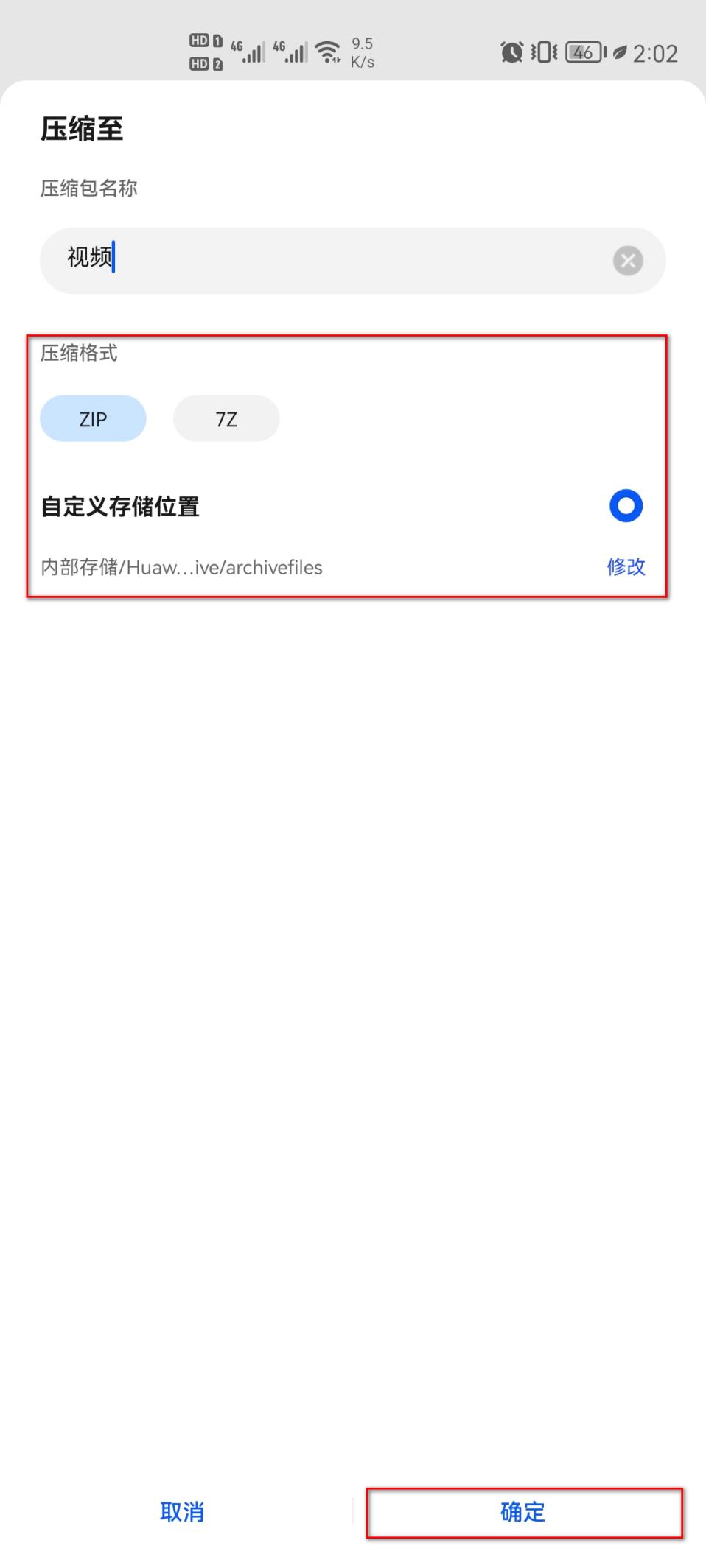
Task: Tap the network speed indicator 9.5 K/s
Action: tap(360, 52)
